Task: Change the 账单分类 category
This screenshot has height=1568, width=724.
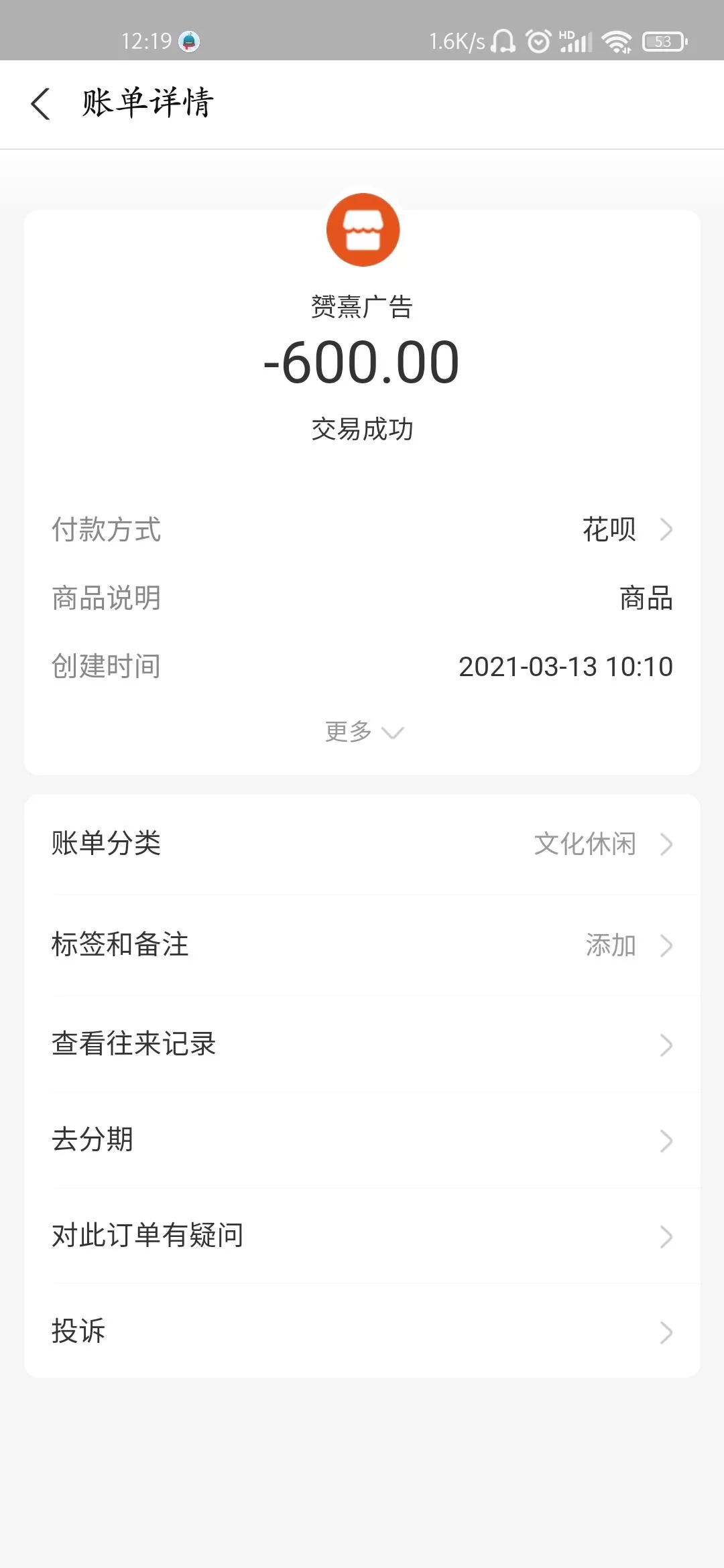Action: [362, 844]
